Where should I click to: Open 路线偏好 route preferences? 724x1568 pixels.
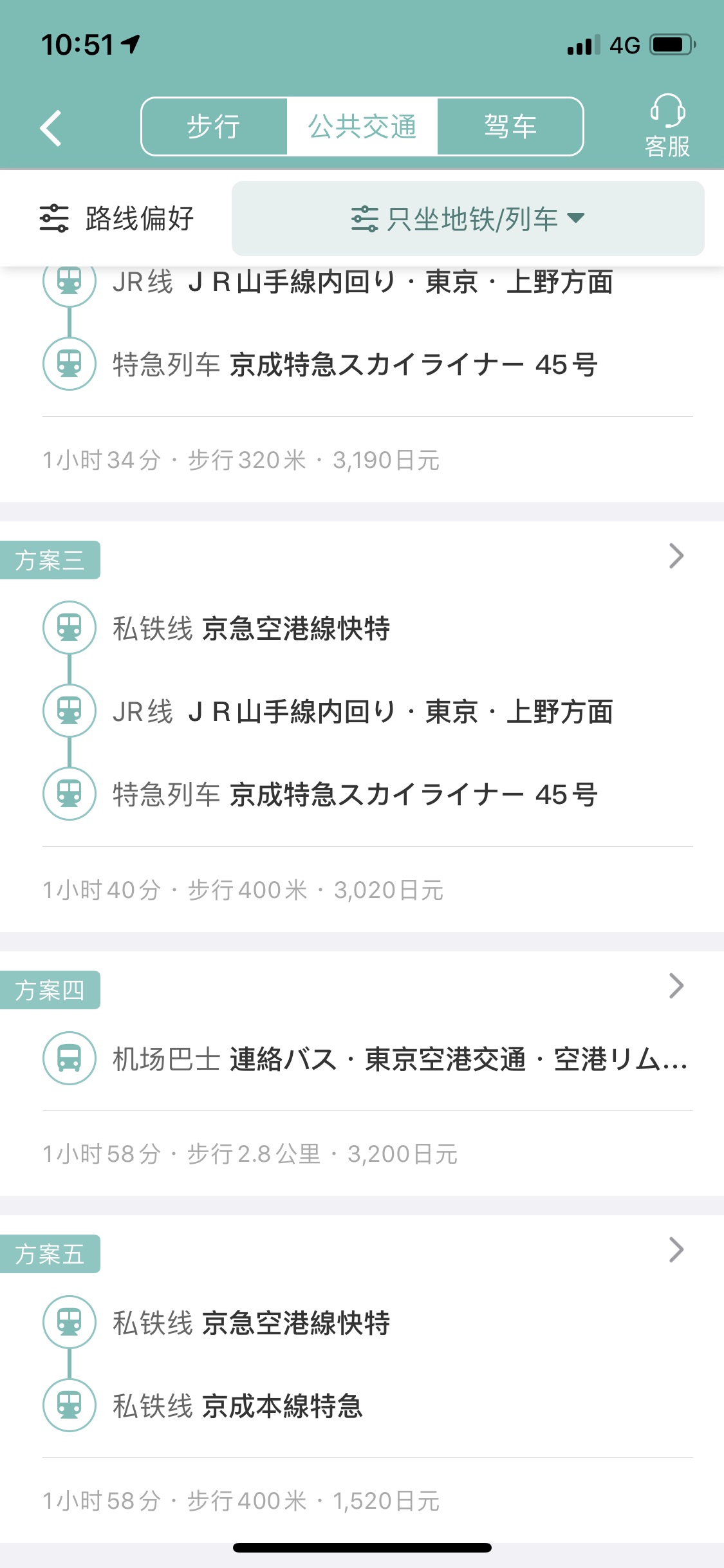(x=116, y=219)
